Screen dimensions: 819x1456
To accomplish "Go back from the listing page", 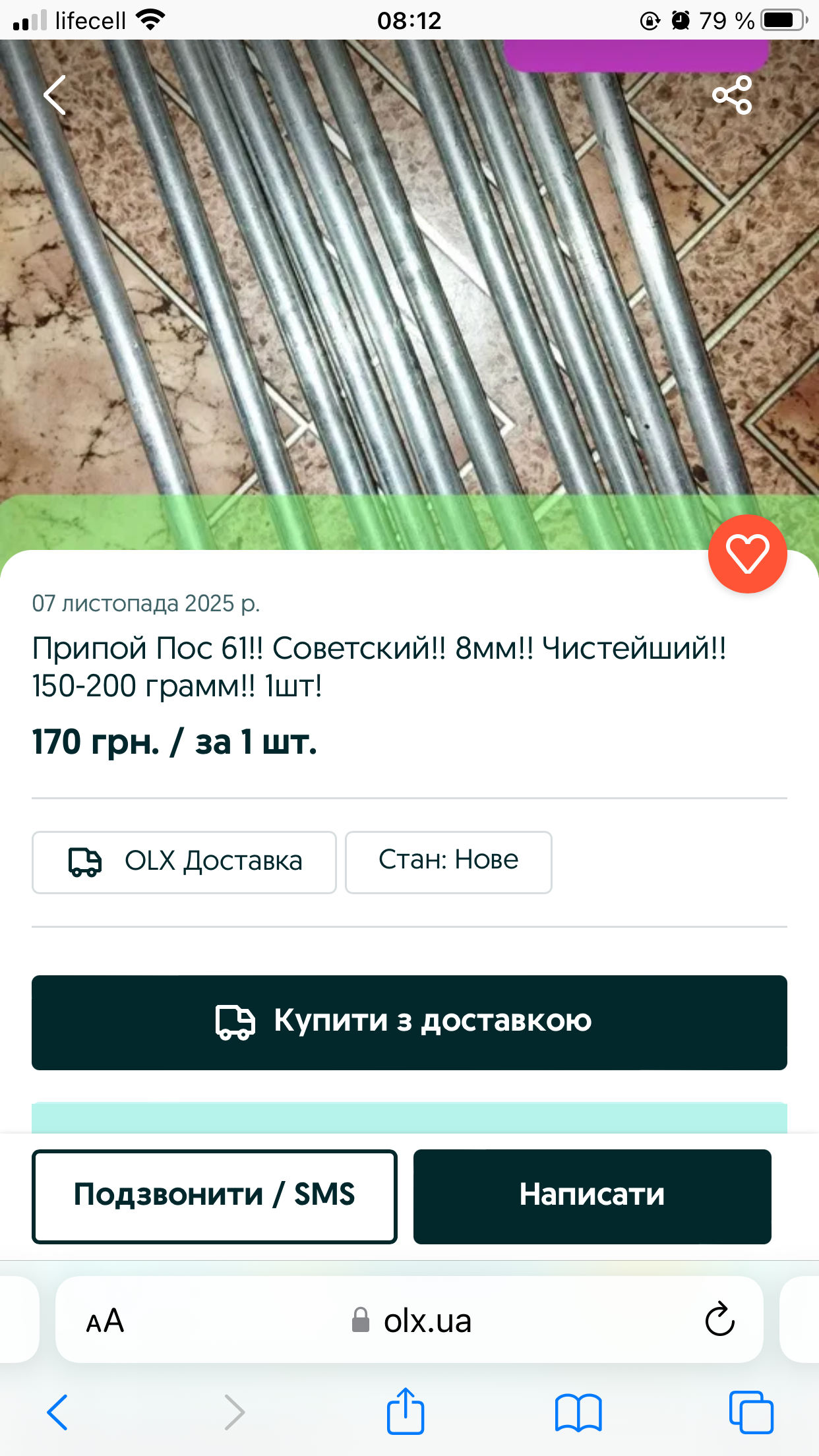I will (55, 95).
